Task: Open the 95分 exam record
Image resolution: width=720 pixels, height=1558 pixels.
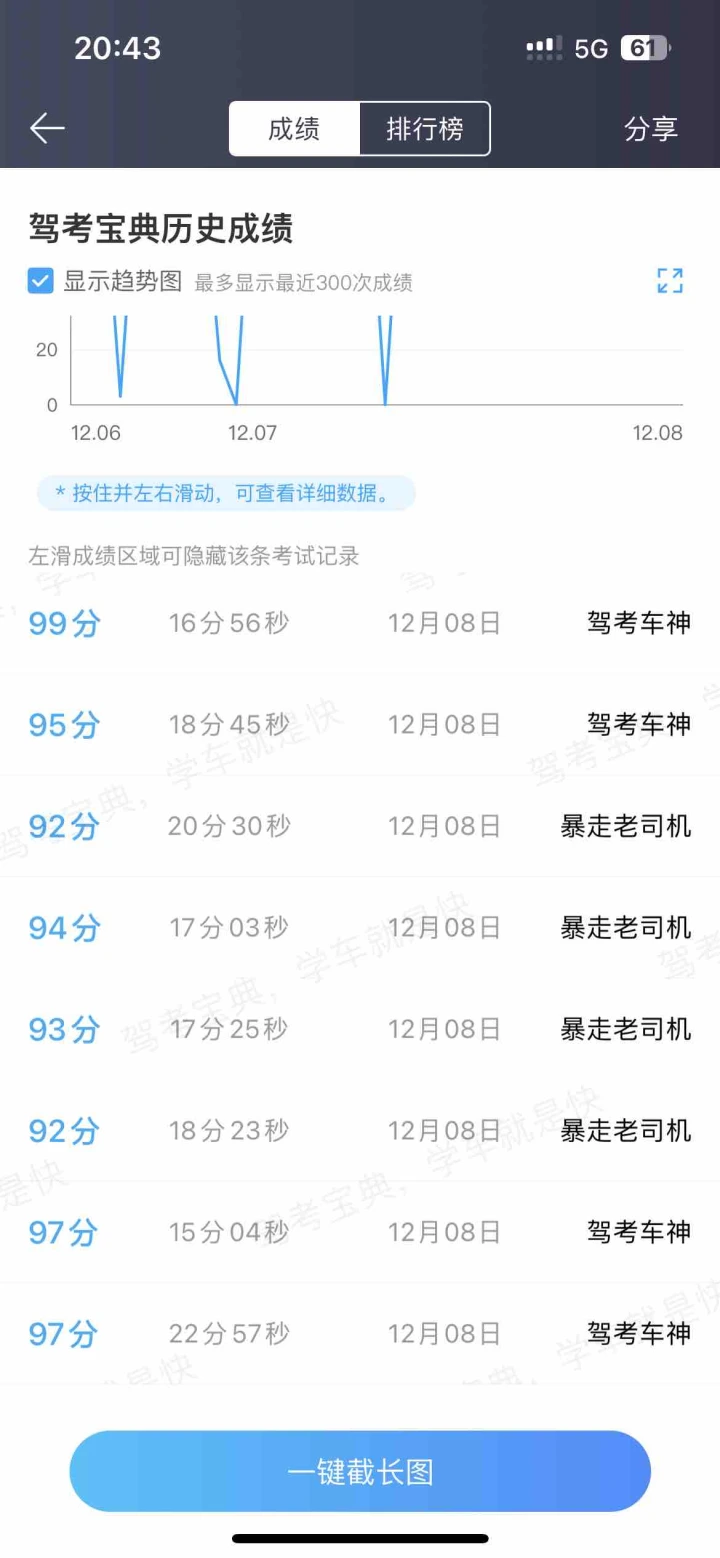Action: 360,724
